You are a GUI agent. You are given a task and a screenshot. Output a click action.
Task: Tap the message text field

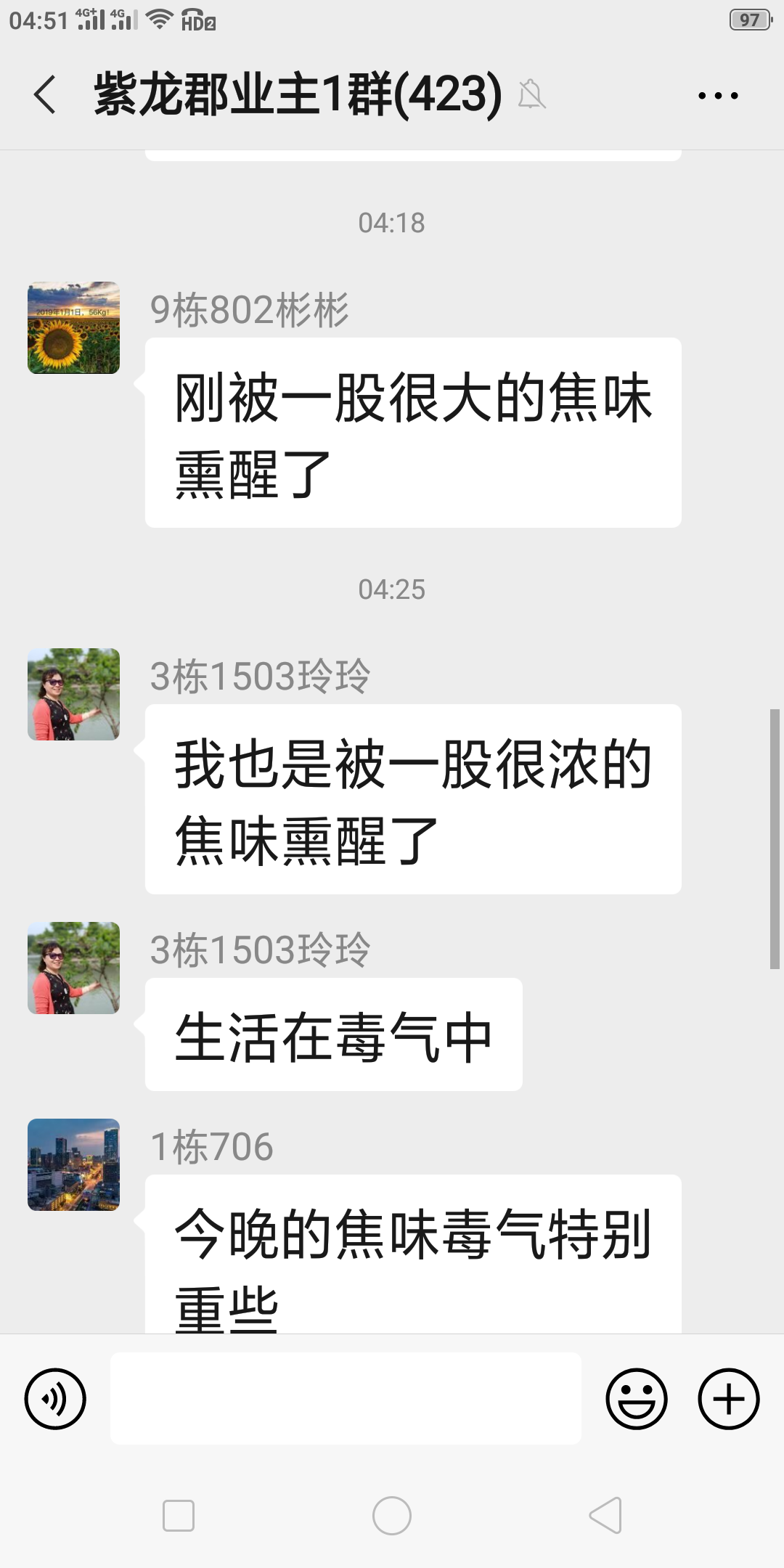tap(346, 1398)
